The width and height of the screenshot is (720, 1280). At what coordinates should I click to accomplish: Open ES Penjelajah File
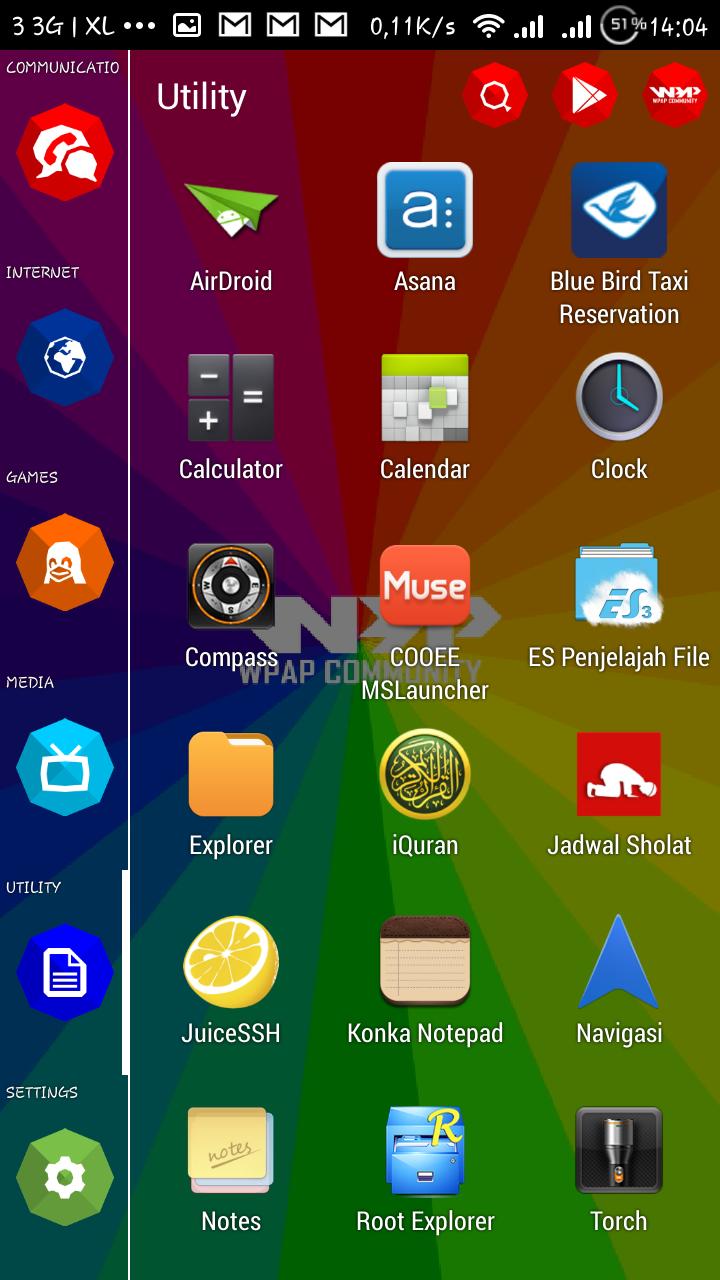pos(619,587)
